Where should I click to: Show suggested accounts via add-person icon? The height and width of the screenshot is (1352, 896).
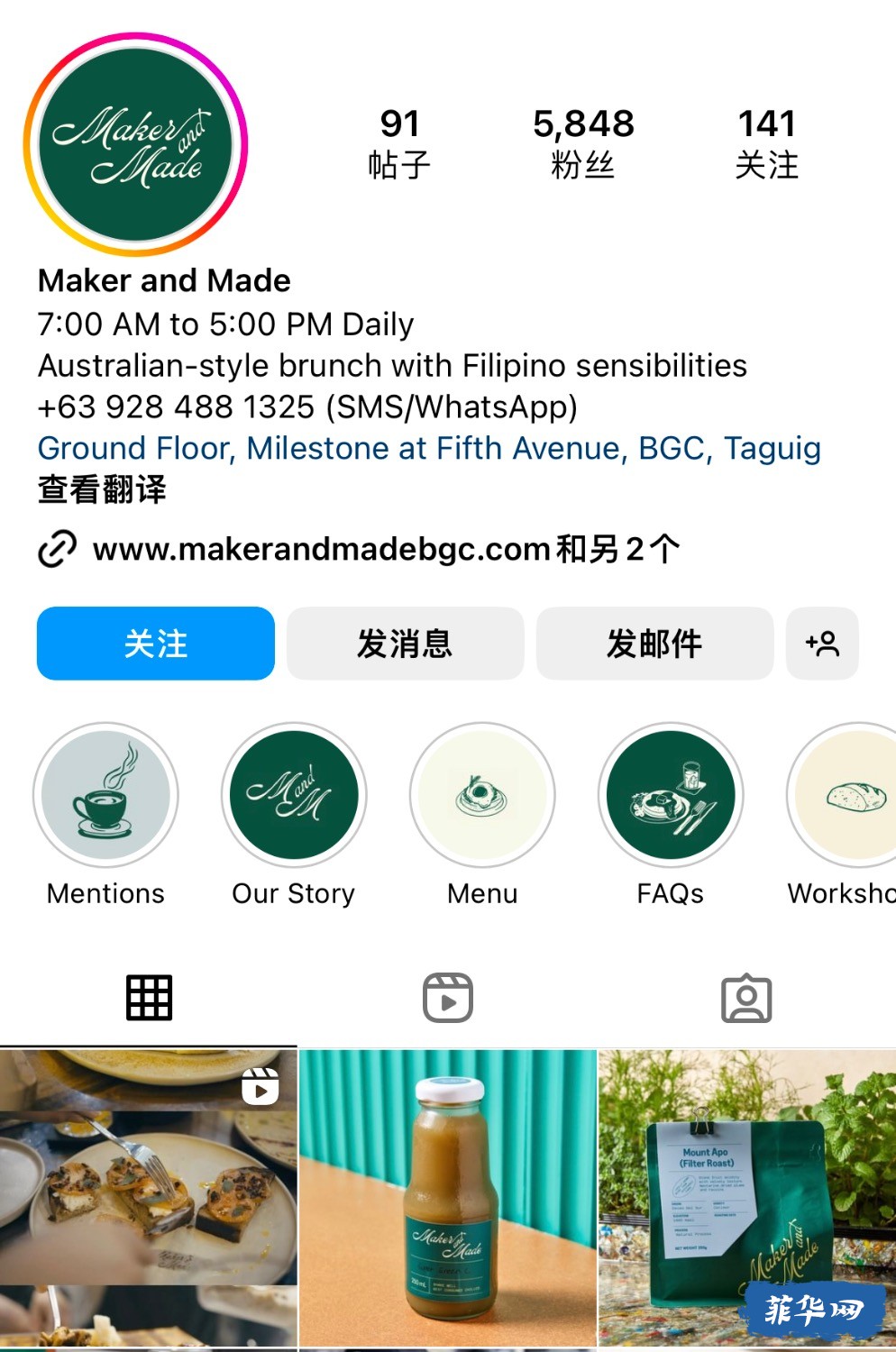click(x=822, y=643)
